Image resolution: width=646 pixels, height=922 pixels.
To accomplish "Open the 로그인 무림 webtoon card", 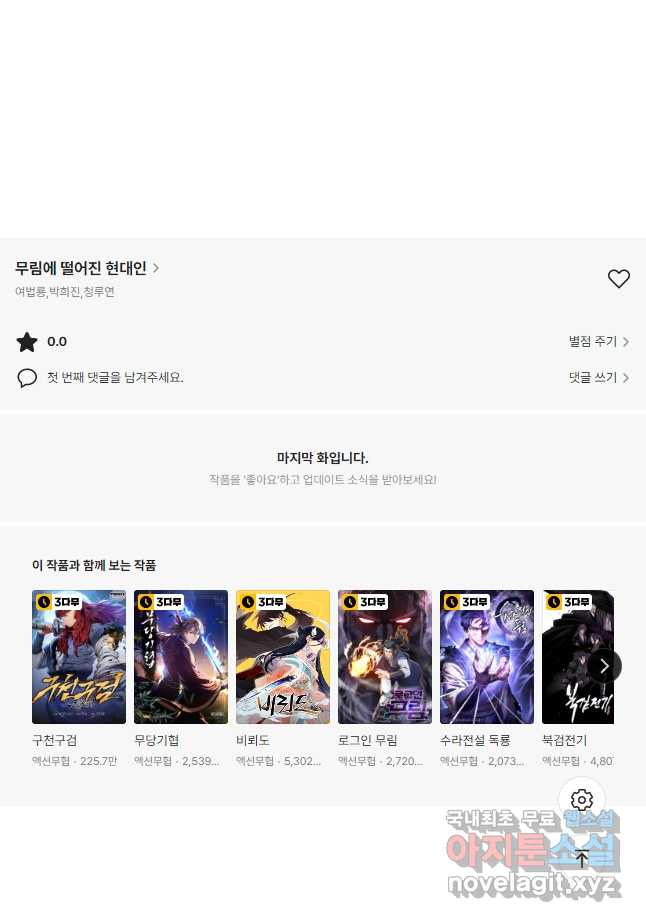I will tap(385, 657).
